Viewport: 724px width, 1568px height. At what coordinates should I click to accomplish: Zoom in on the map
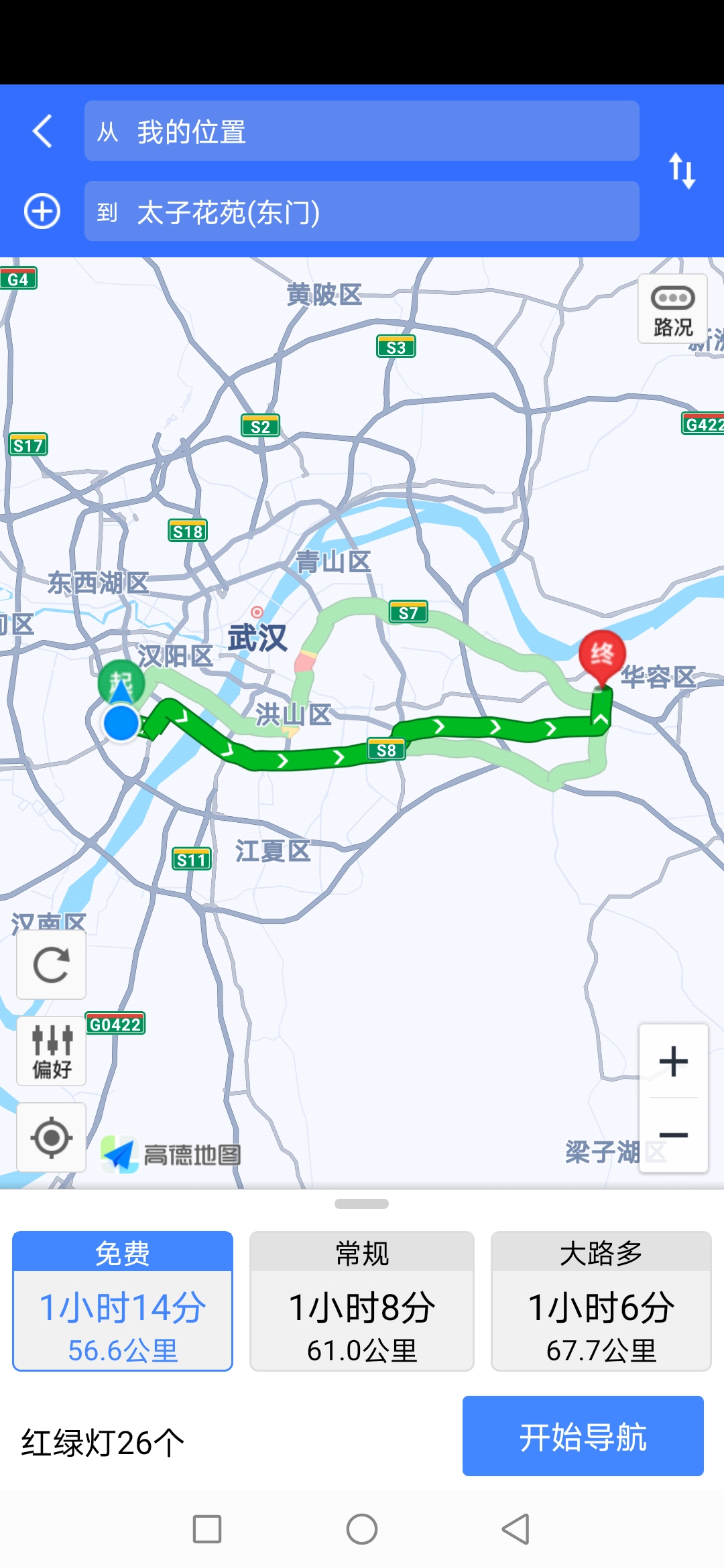tap(673, 1062)
